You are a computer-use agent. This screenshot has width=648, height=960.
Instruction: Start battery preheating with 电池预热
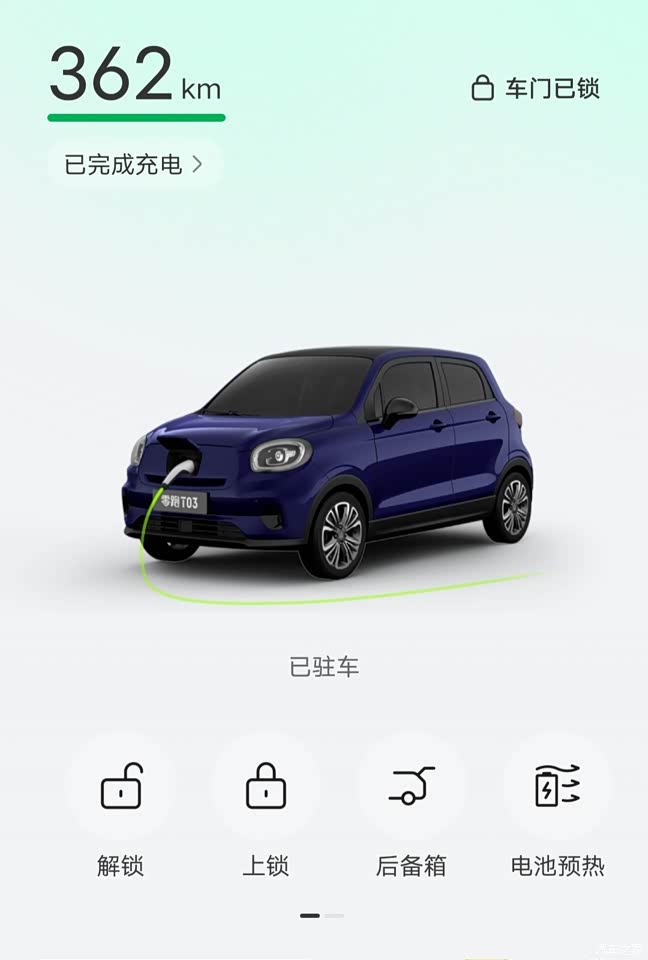click(x=557, y=787)
